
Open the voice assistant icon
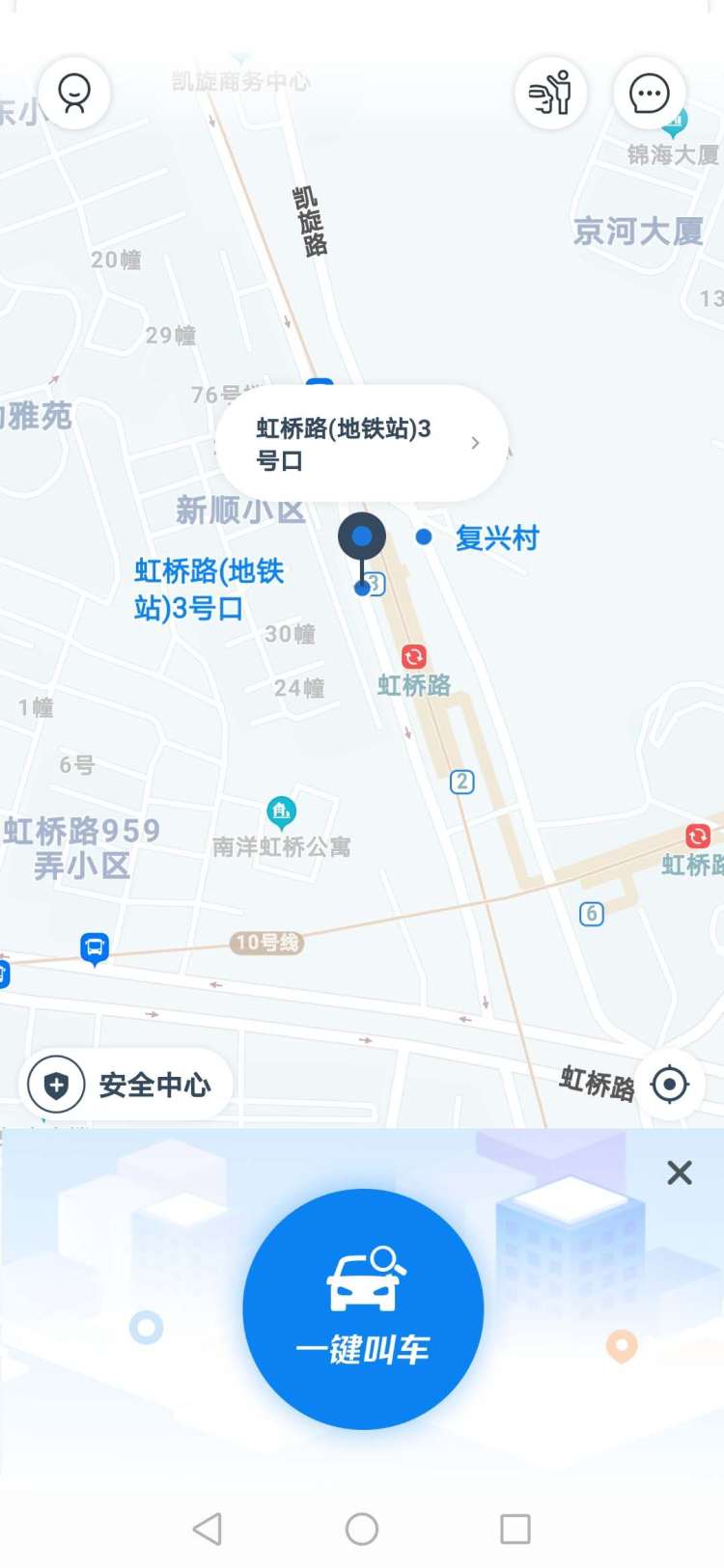click(550, 93)
